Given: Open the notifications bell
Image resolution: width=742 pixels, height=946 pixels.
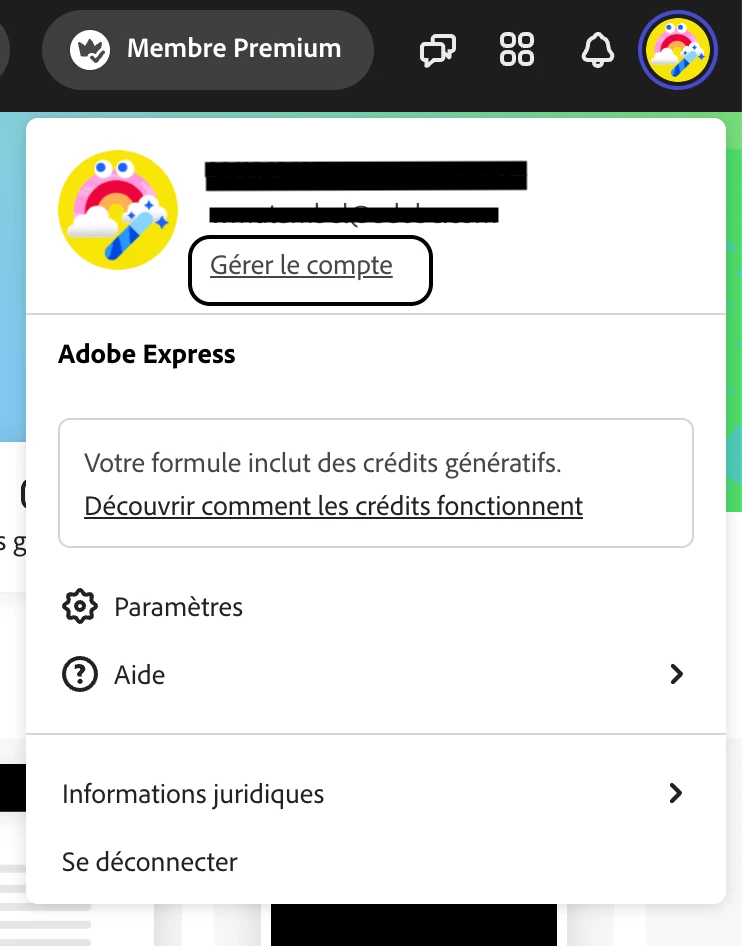Looking at the screenshot, I should pos(598,49).
